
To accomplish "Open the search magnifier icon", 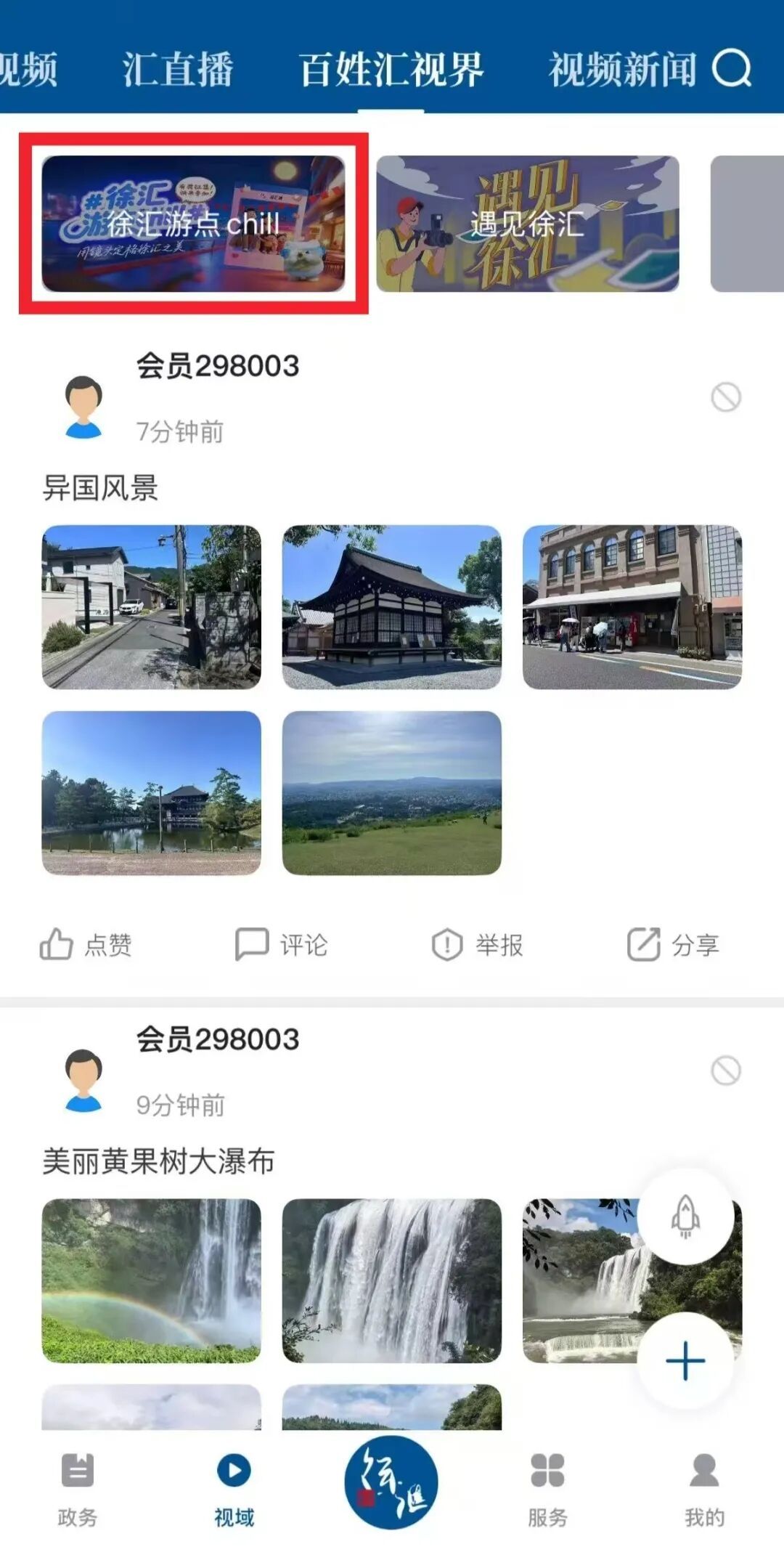I will (x=731, y=70).
